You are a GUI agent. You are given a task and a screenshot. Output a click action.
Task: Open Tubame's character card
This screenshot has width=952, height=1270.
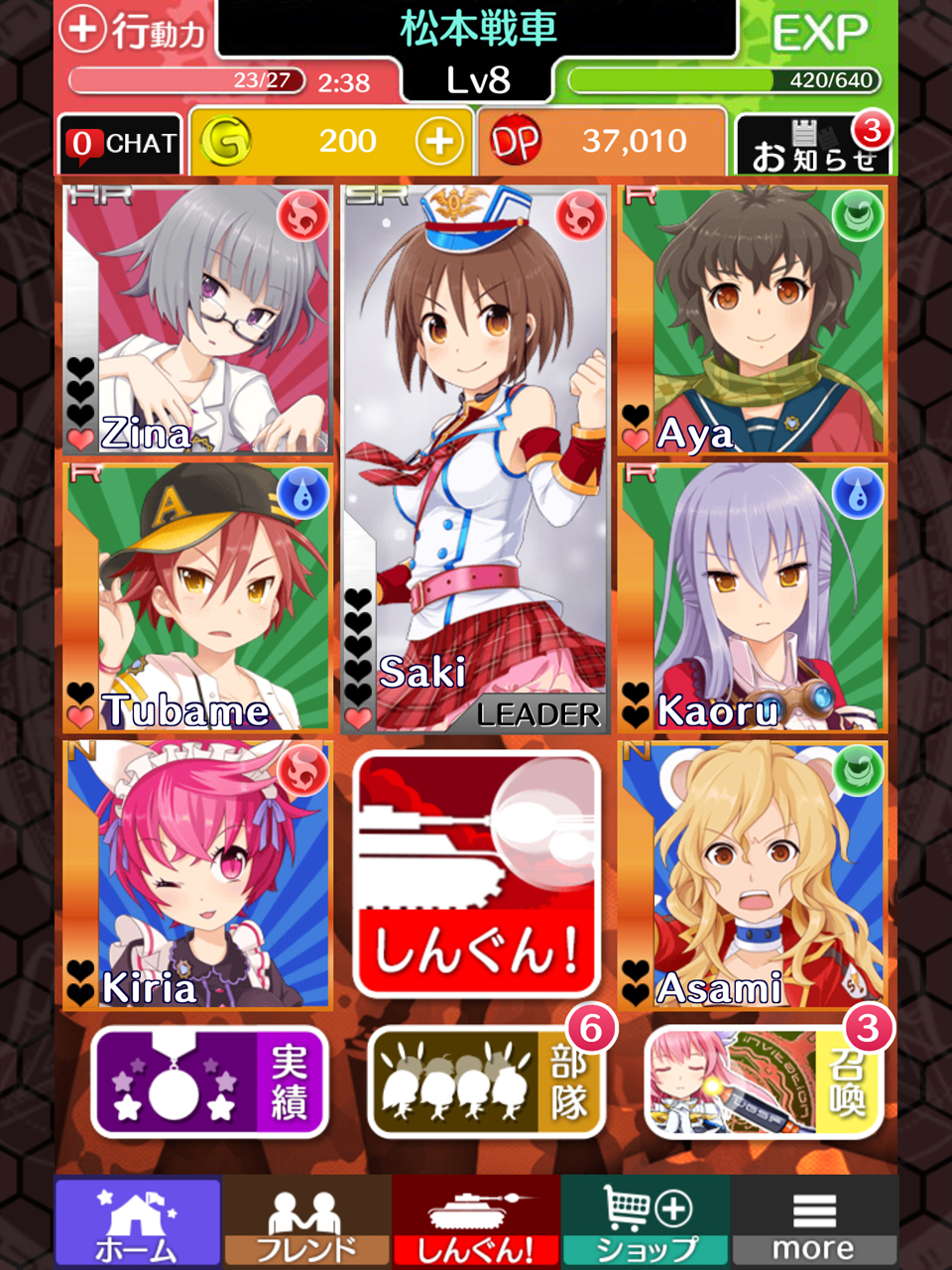coord(196,597)
